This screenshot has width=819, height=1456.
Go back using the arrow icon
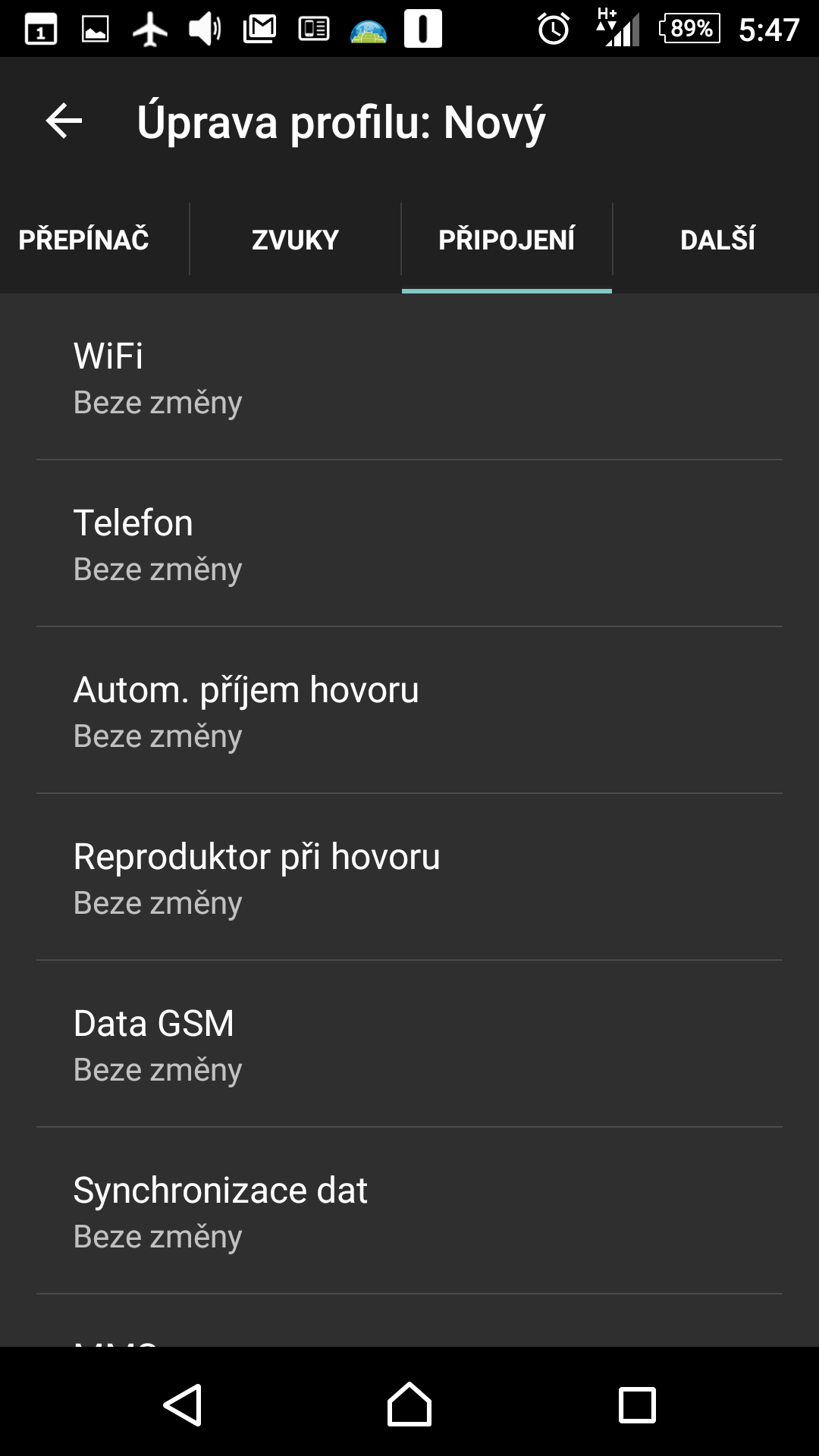click(x=64, y=121)
